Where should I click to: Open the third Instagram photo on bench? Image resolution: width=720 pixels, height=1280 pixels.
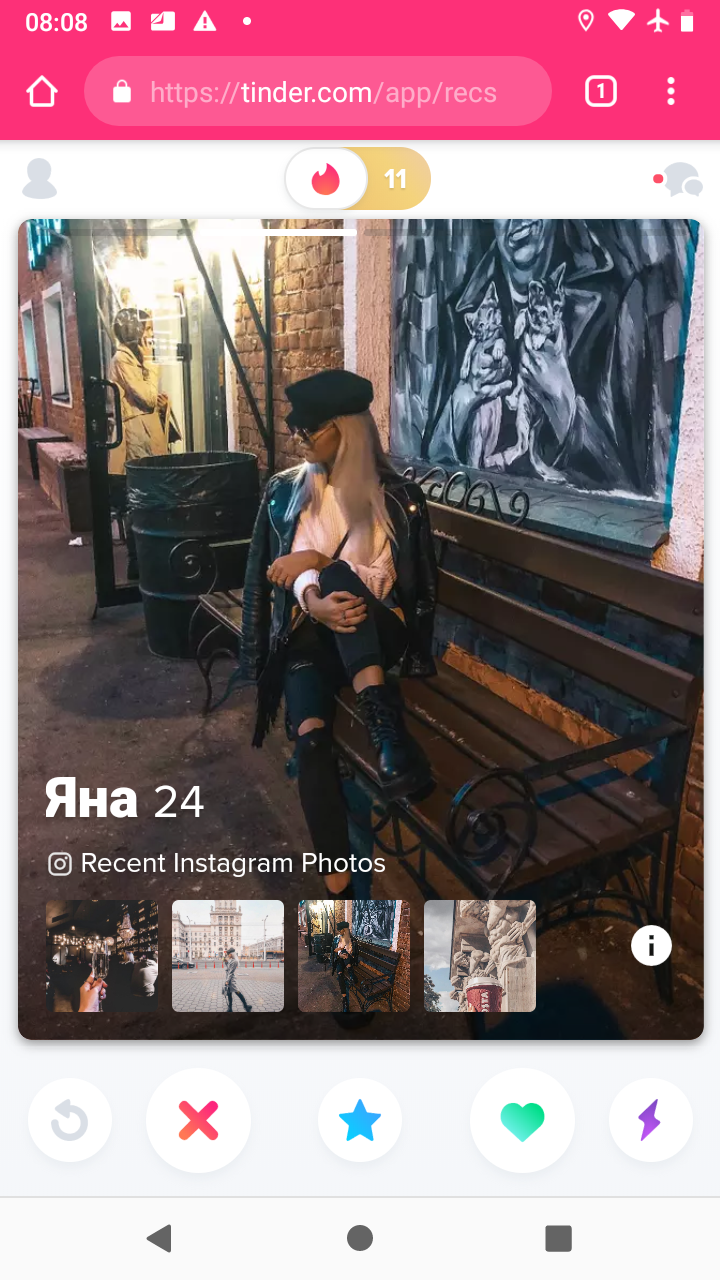coord(354,956)
